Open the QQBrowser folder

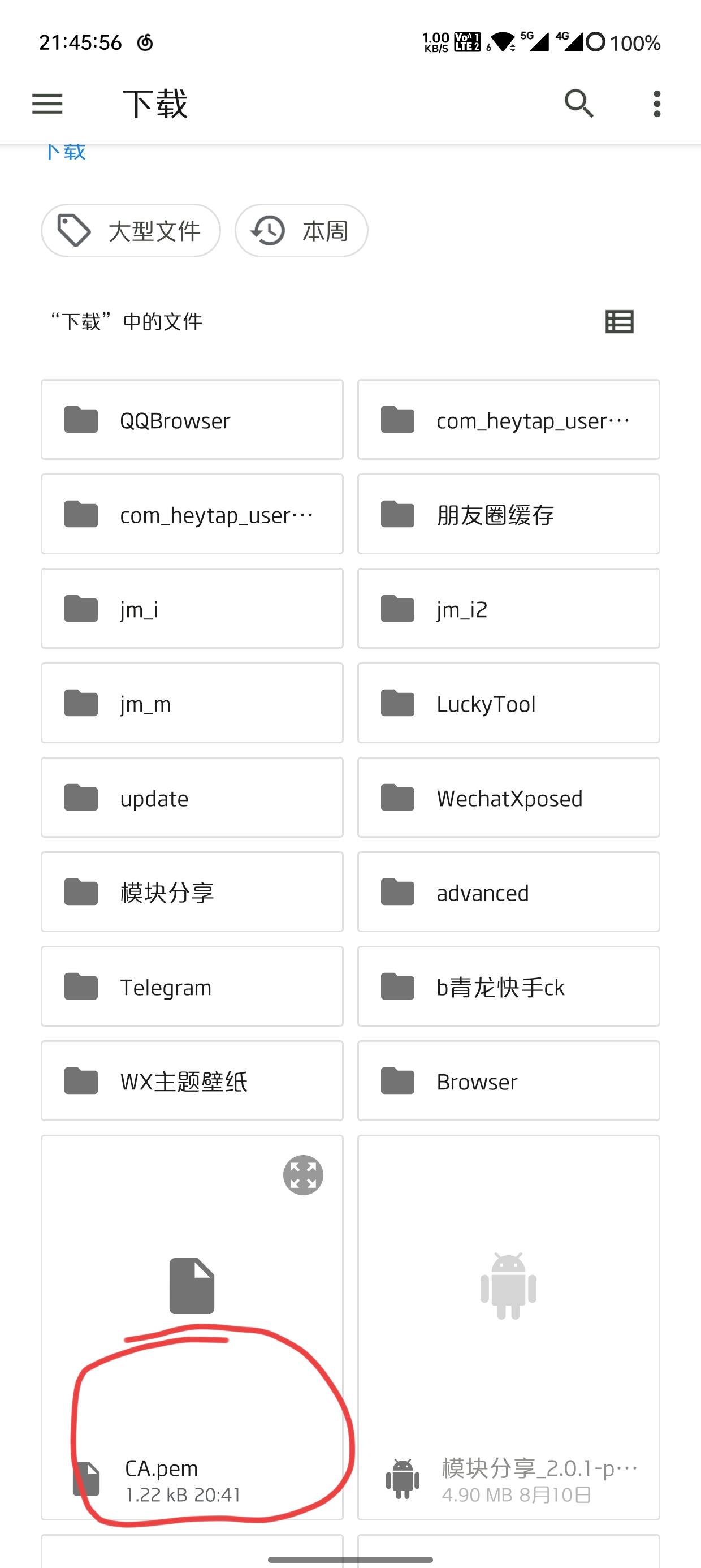point(192,420)
